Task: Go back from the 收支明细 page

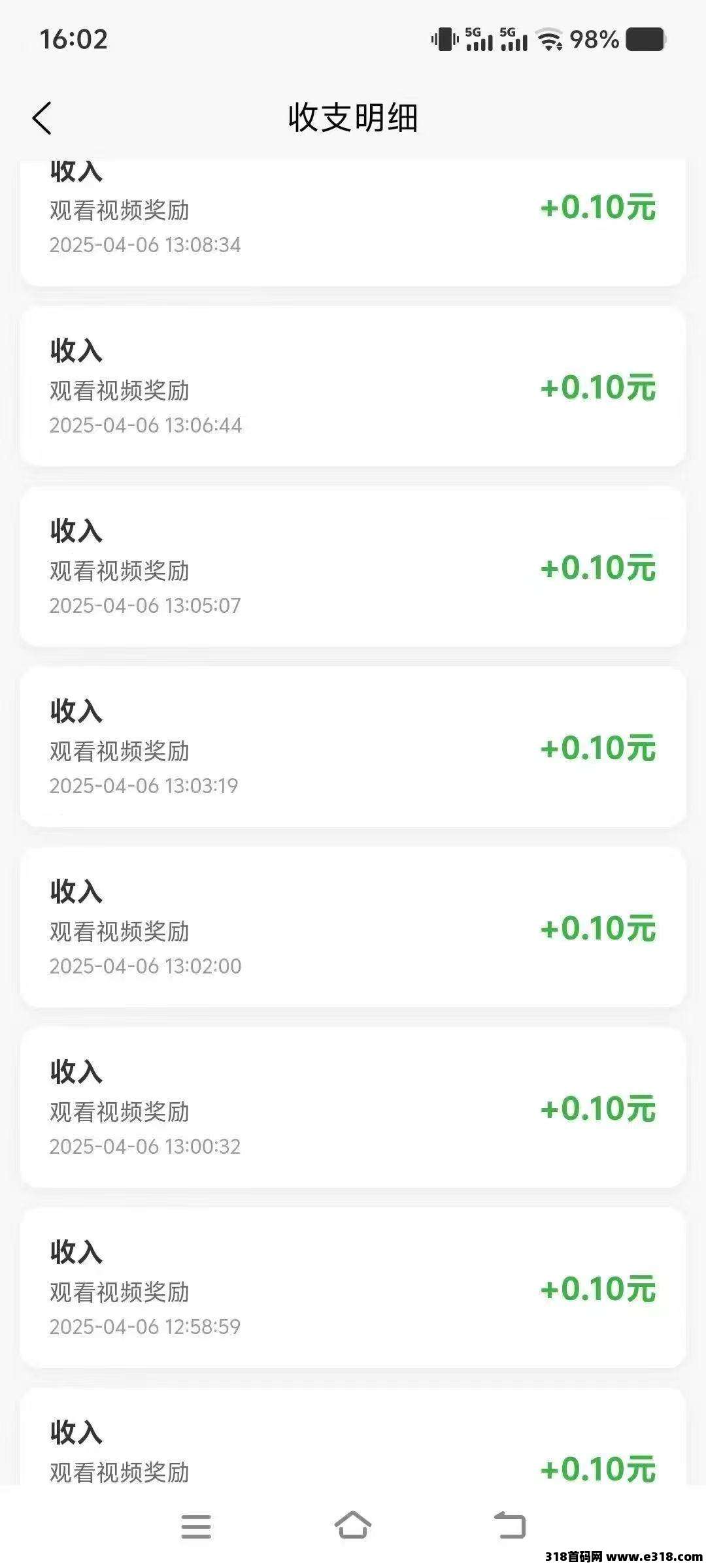Action: coord(42,118)
